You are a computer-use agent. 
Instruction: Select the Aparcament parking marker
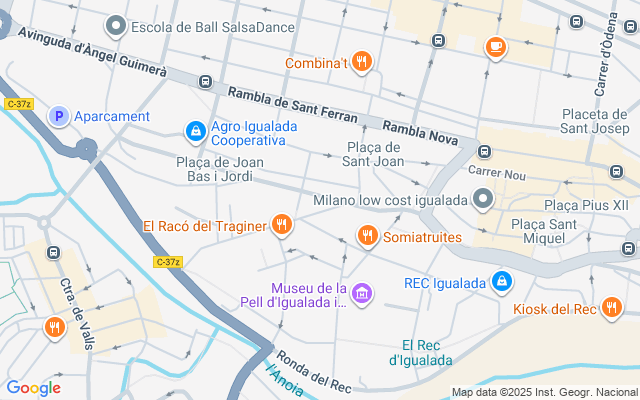58,117
